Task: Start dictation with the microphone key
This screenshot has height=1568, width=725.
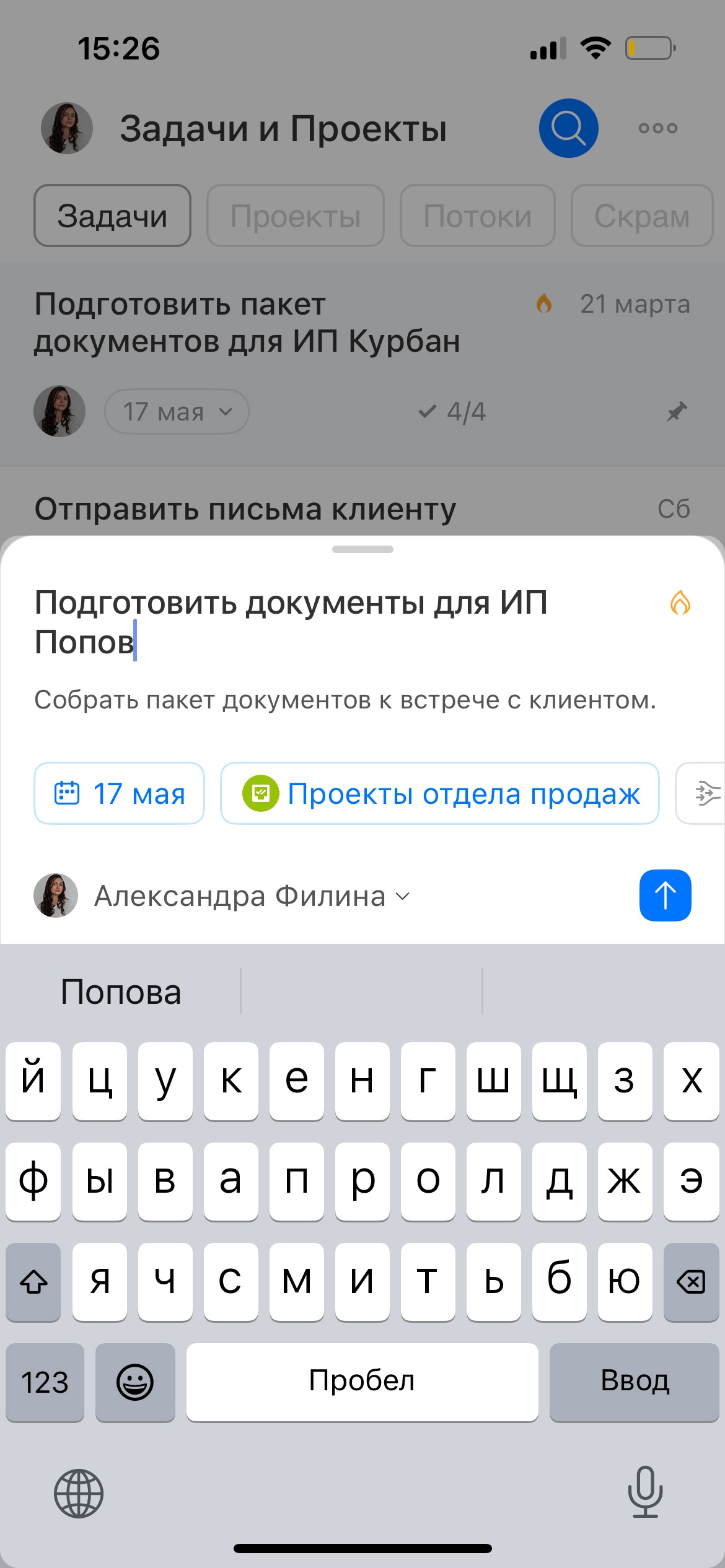Action: tap(645, 1492)
